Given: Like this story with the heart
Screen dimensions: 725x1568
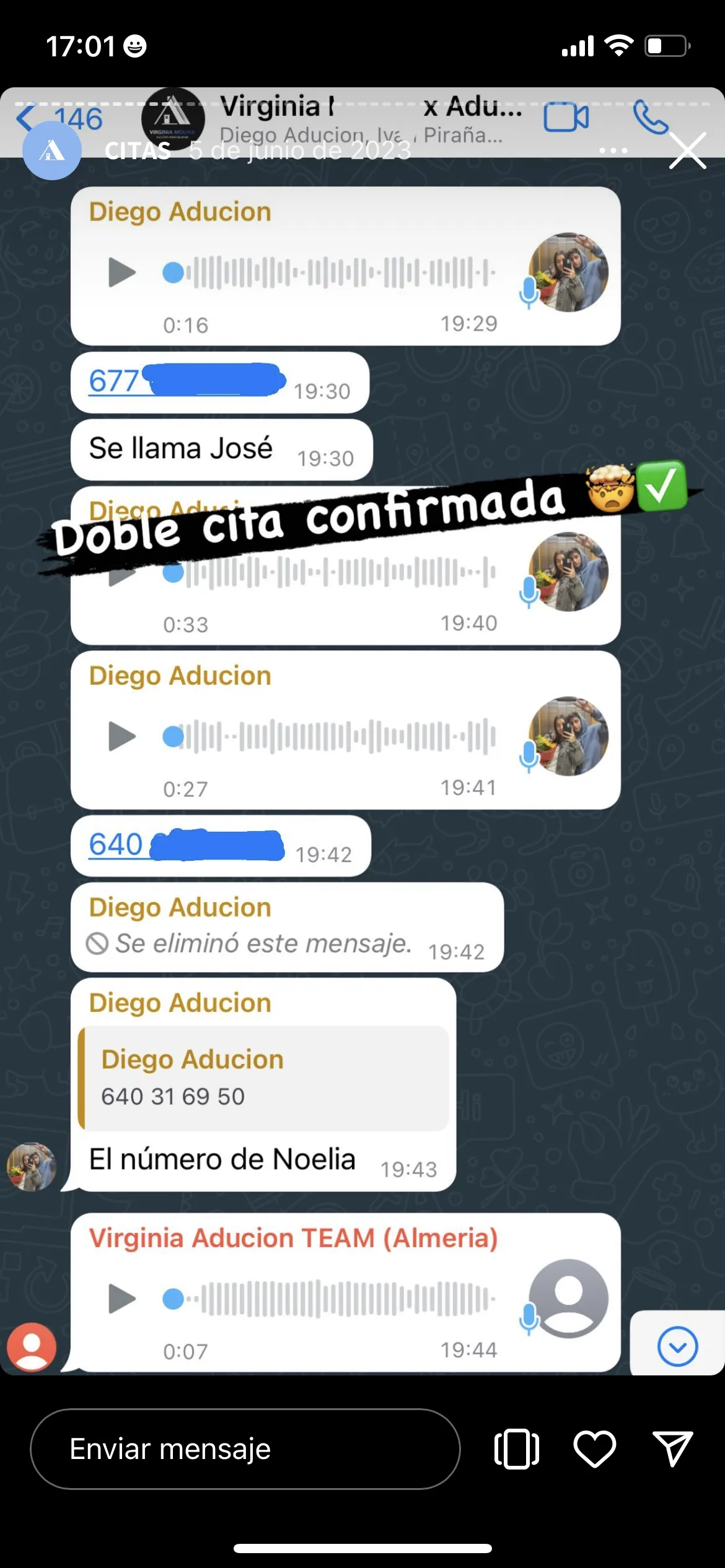Looking at the screenshot, I should pos(594,1449).
